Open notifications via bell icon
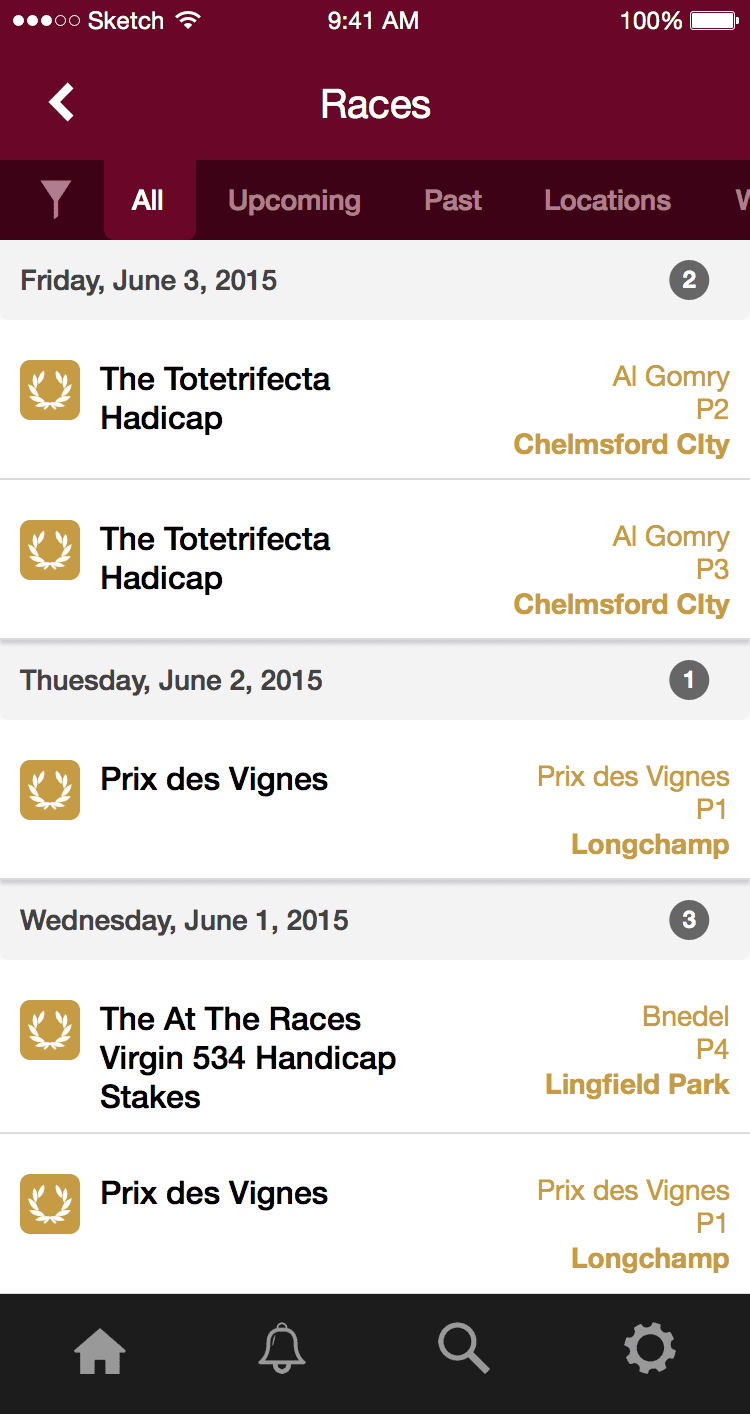This screenshot has width=750, height=1414. (281, 1348)
